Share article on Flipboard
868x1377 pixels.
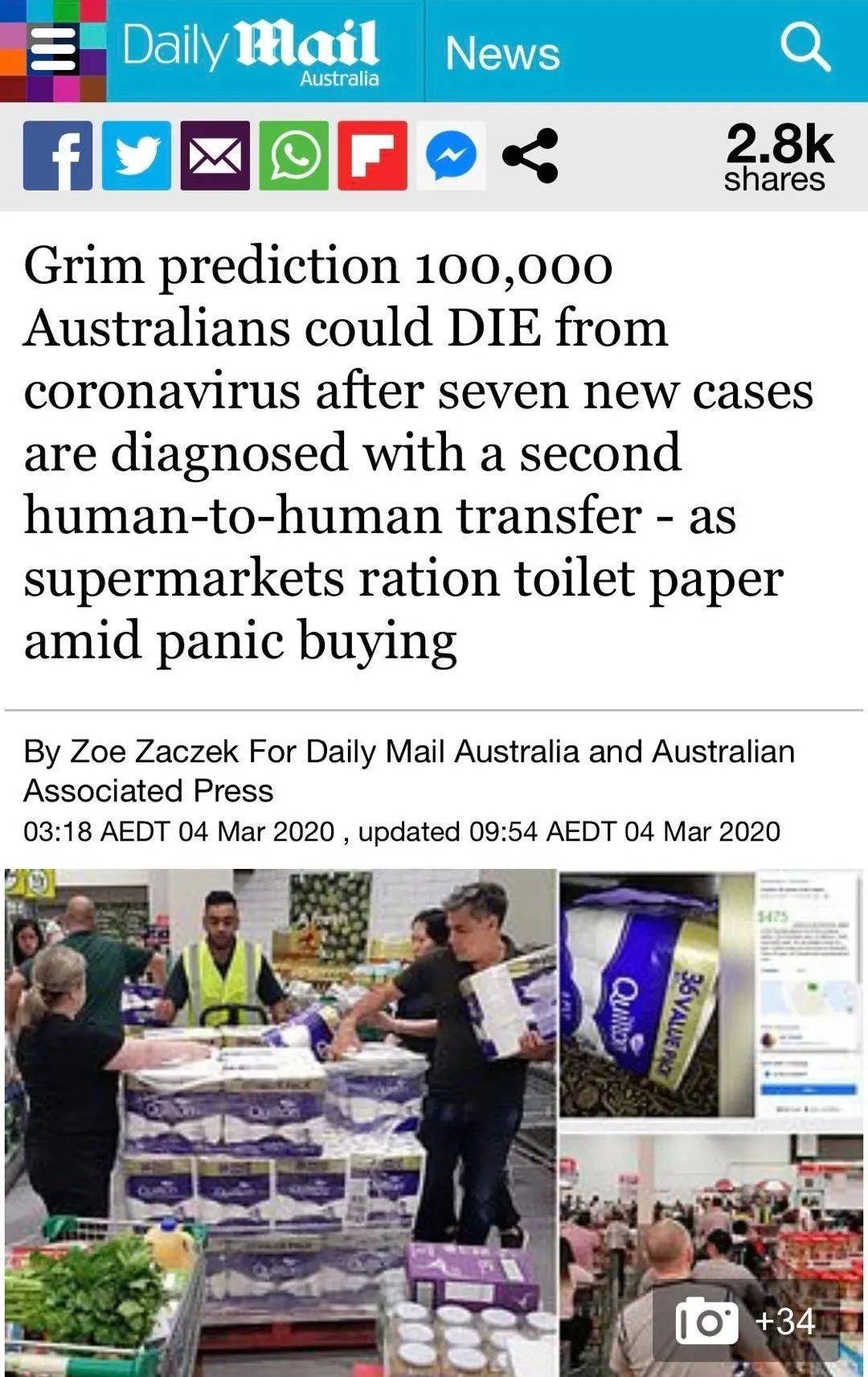tap(372, 156)
